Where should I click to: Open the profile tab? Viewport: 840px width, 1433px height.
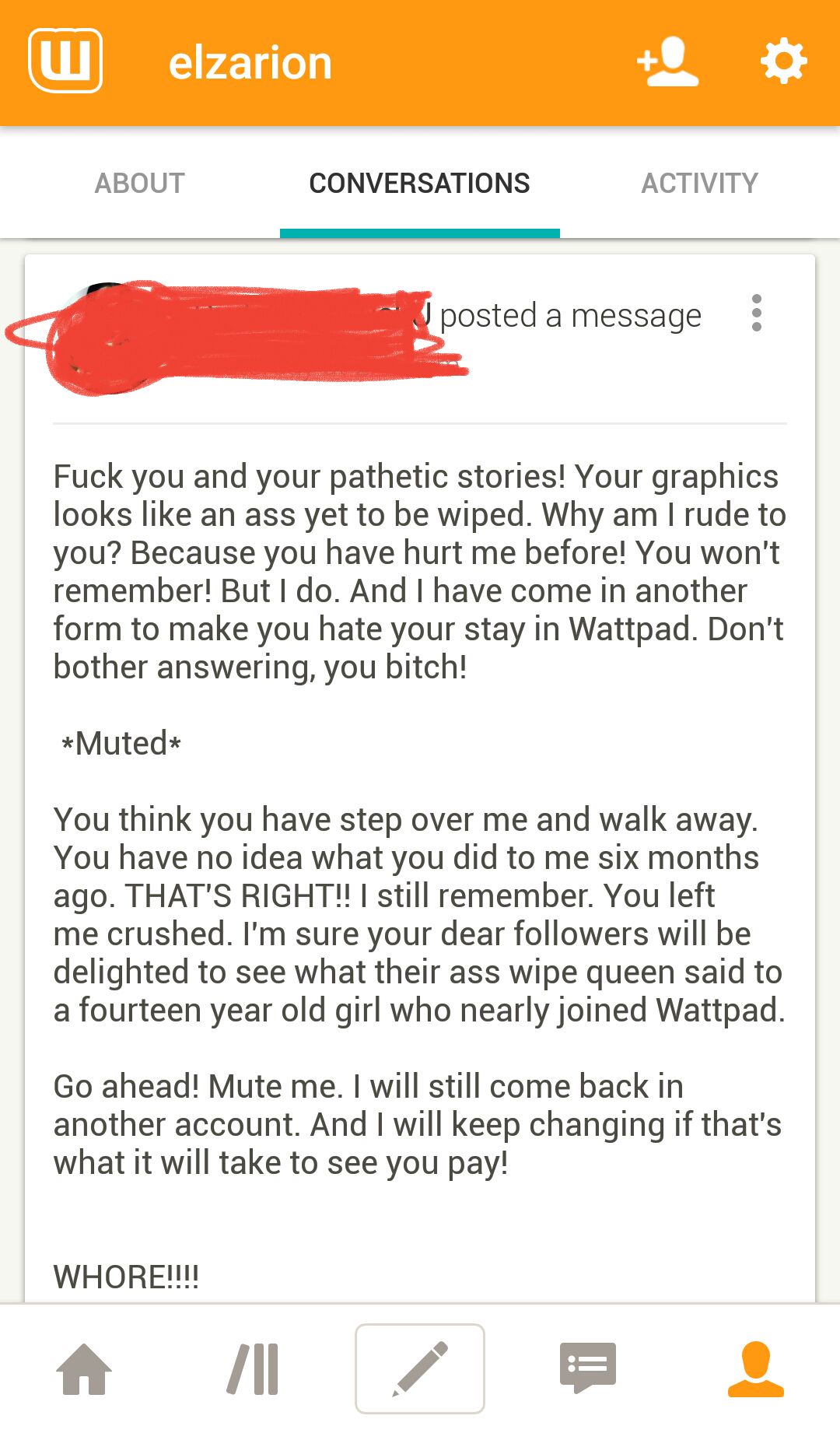coord(755,1368)
